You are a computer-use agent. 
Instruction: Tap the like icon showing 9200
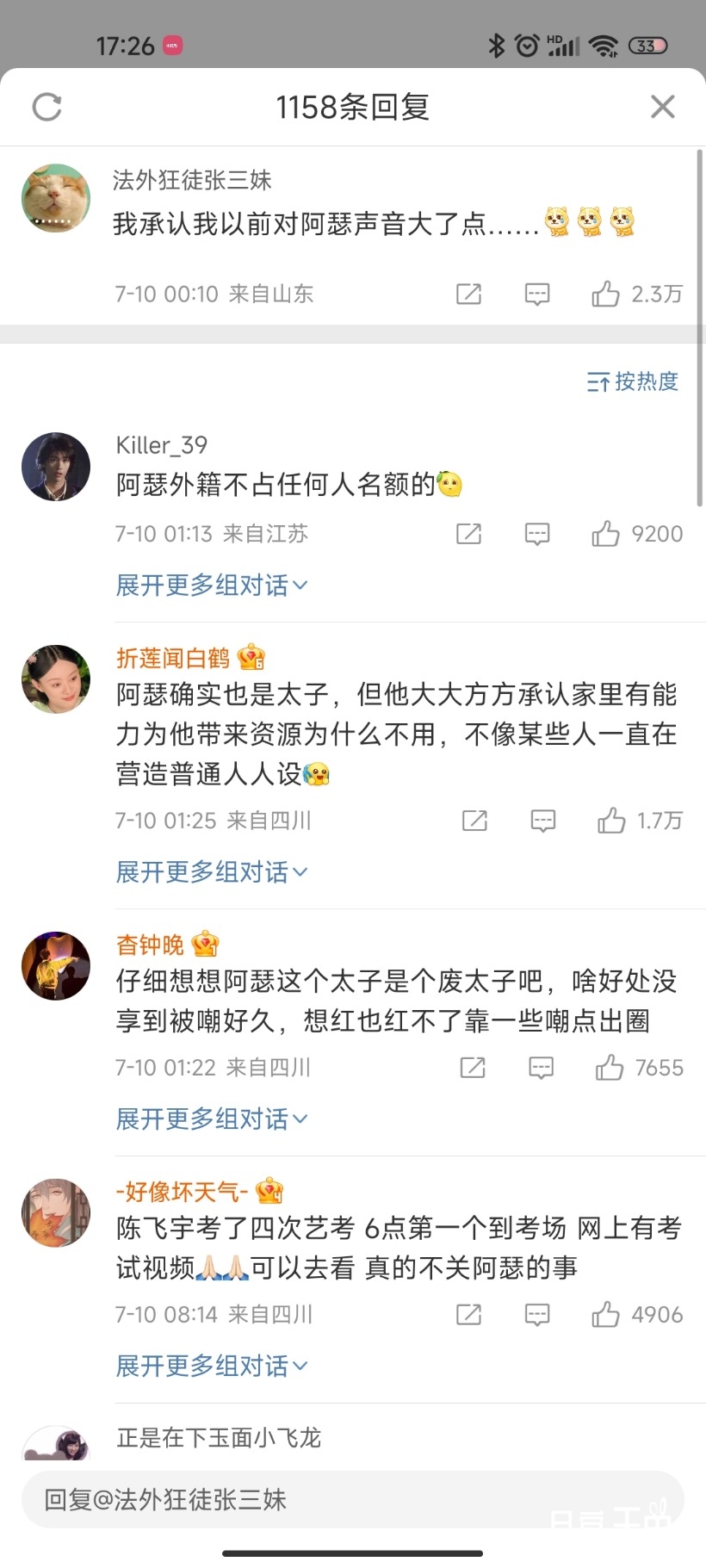[x=605, y=534]
